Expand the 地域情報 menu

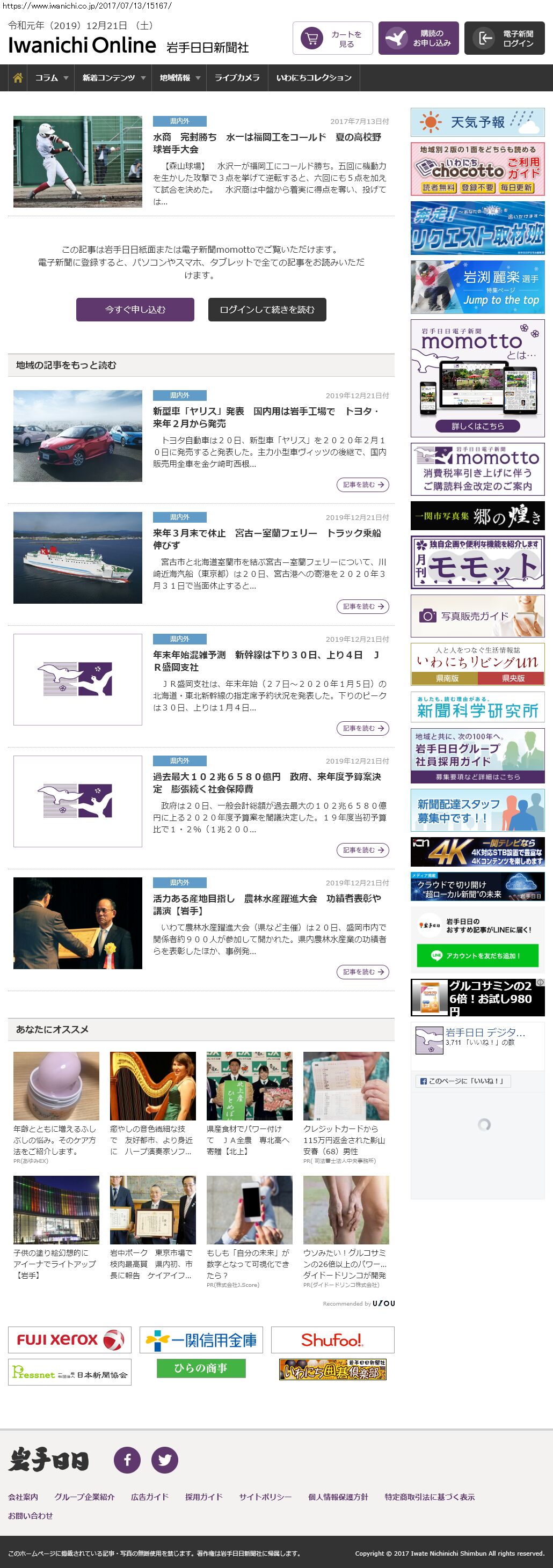point(179,78)
